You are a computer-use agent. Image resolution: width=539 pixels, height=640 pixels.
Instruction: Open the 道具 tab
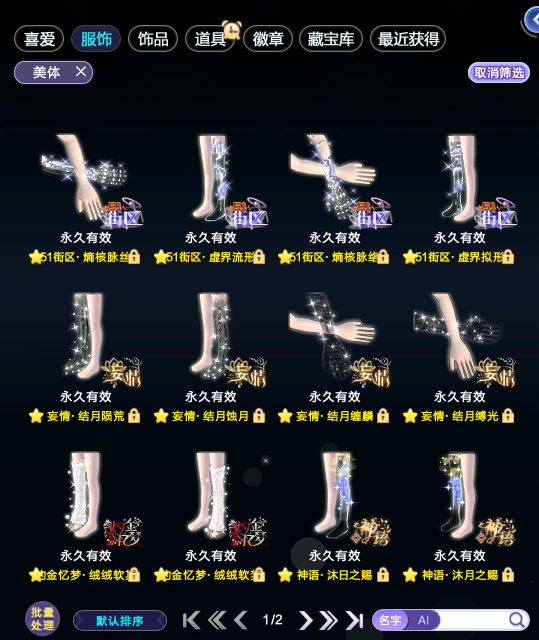(x=210, y=39)
